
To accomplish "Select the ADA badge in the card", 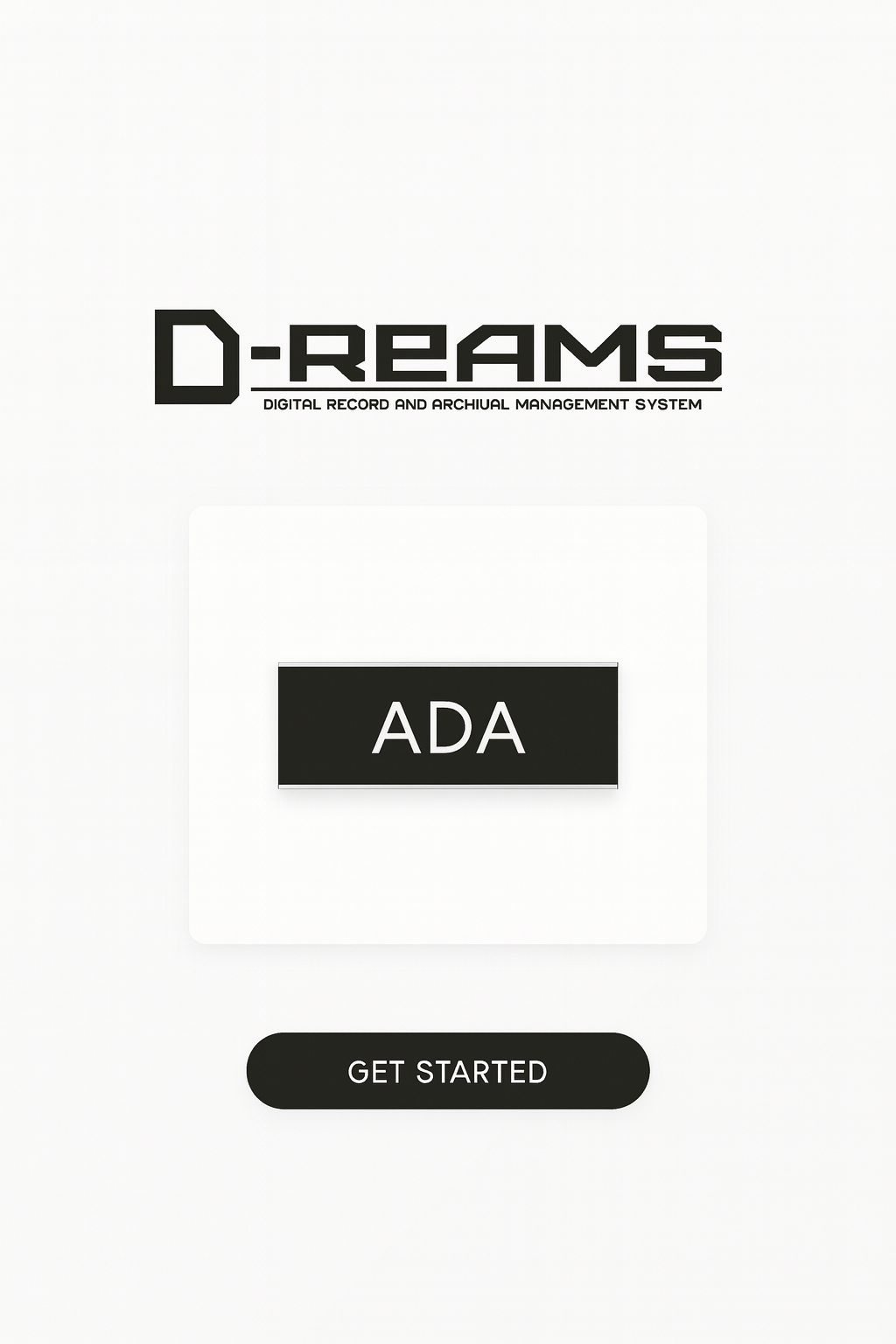I will tap(448, 728).
